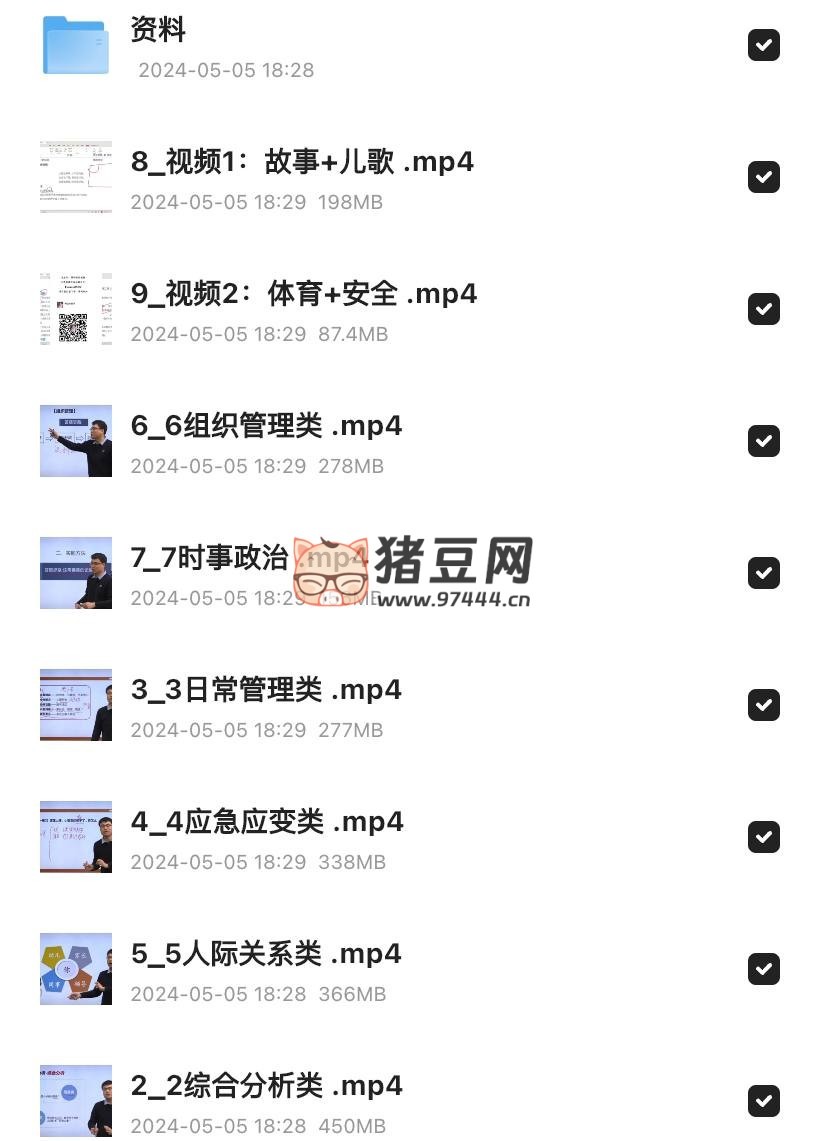
Task: Open 2_2综合分析类 .mp4 file
Action: [x=266, y=1086]
